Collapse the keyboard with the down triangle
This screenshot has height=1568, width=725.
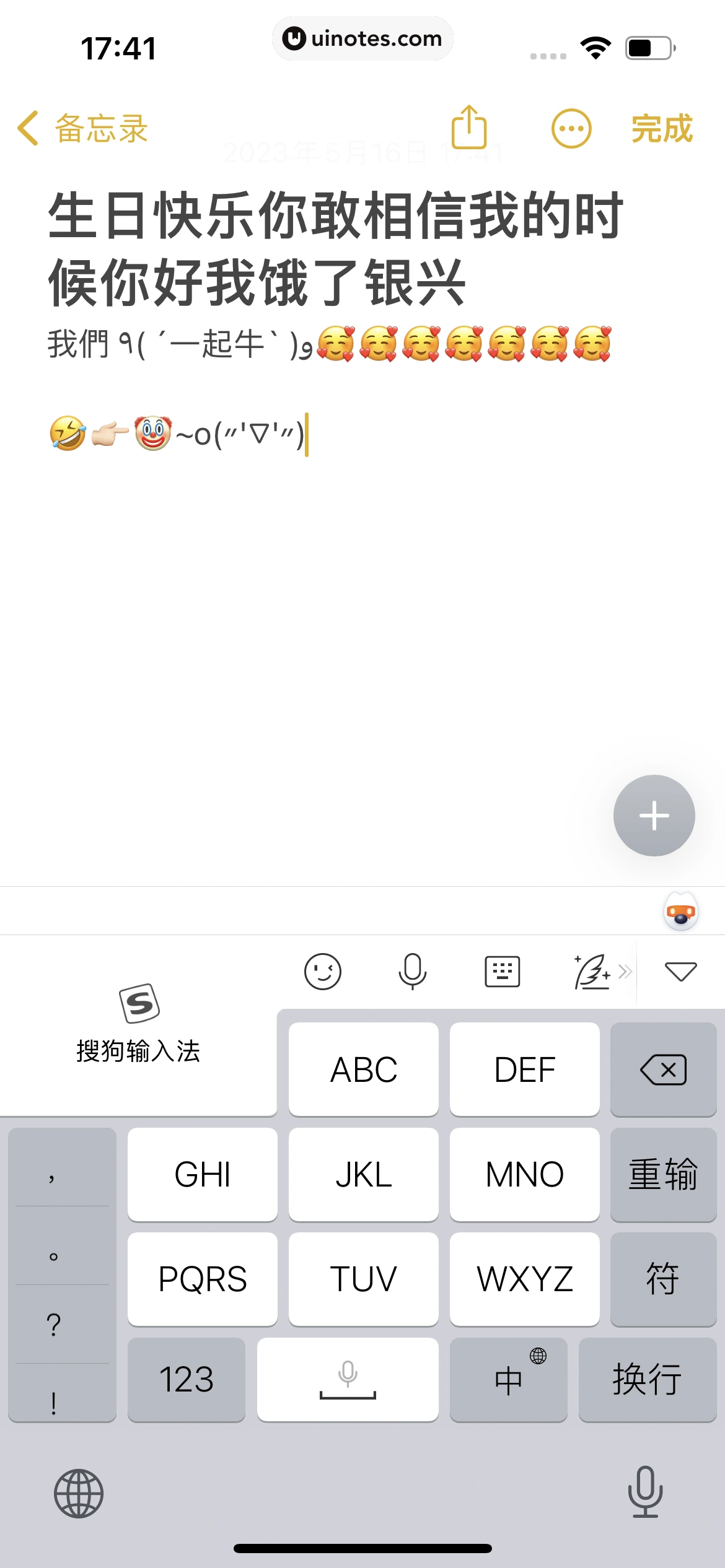(x=680, y=972)
